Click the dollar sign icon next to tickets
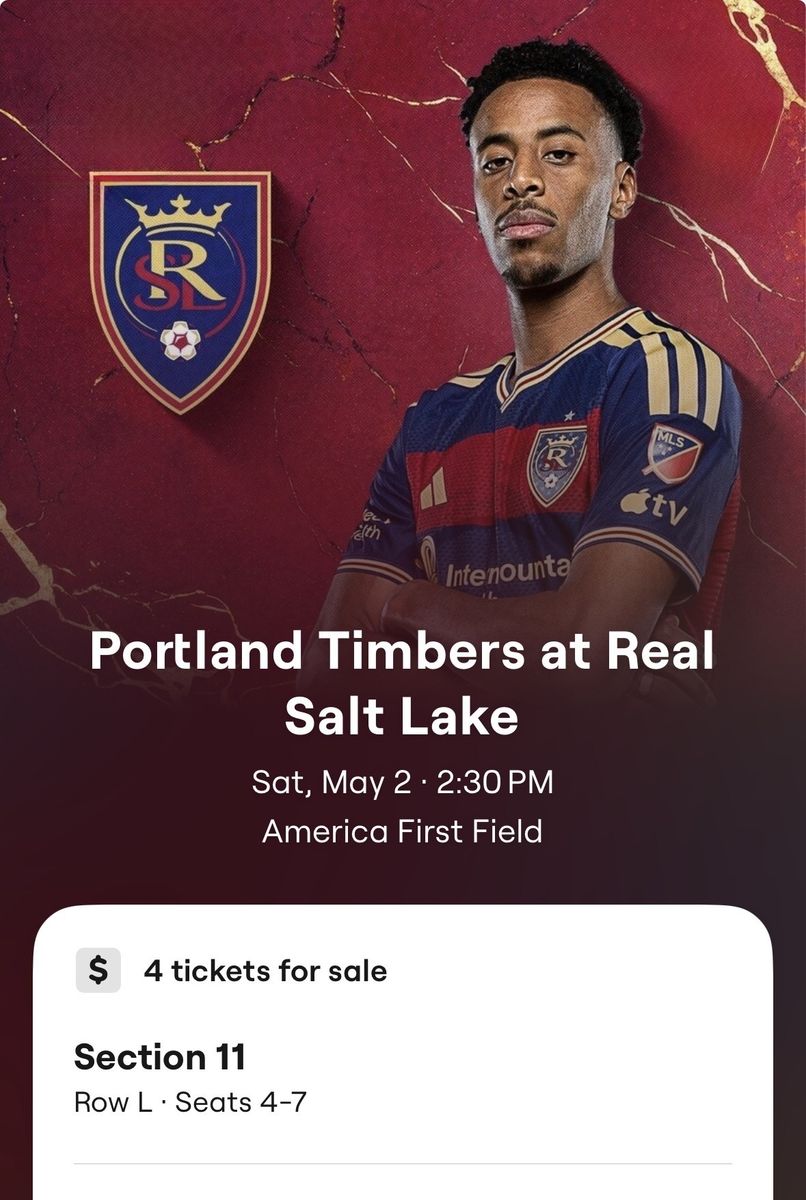 [x=99, y=968]
